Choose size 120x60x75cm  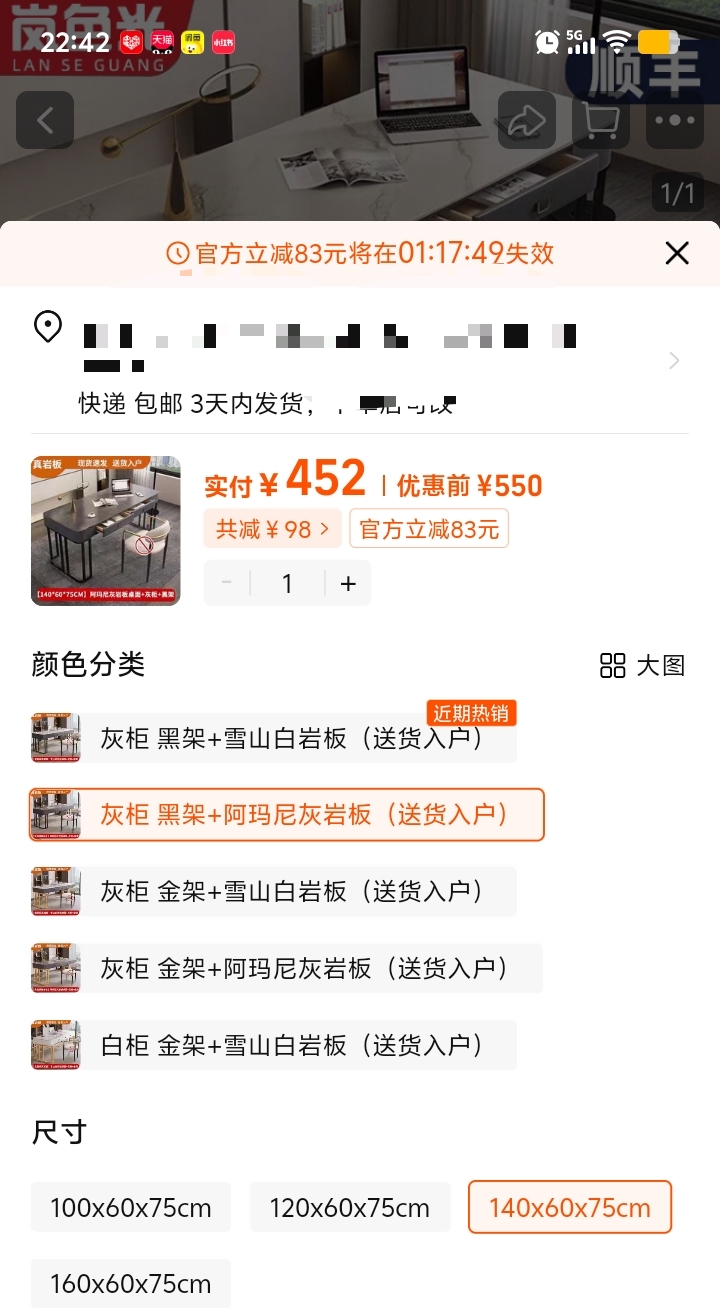[x=350, y=1207]
